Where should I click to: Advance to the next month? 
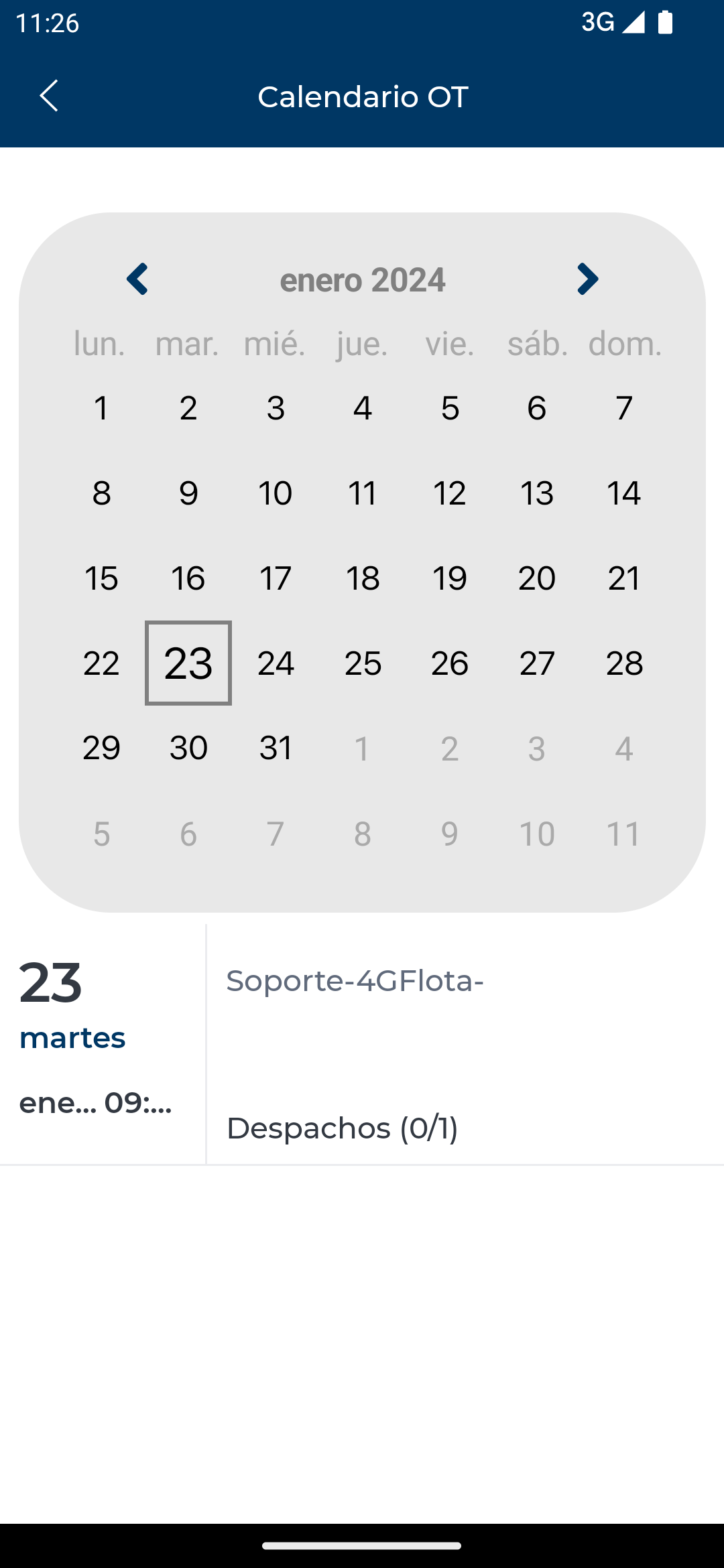pyautogui.click(x=587, y=279)
